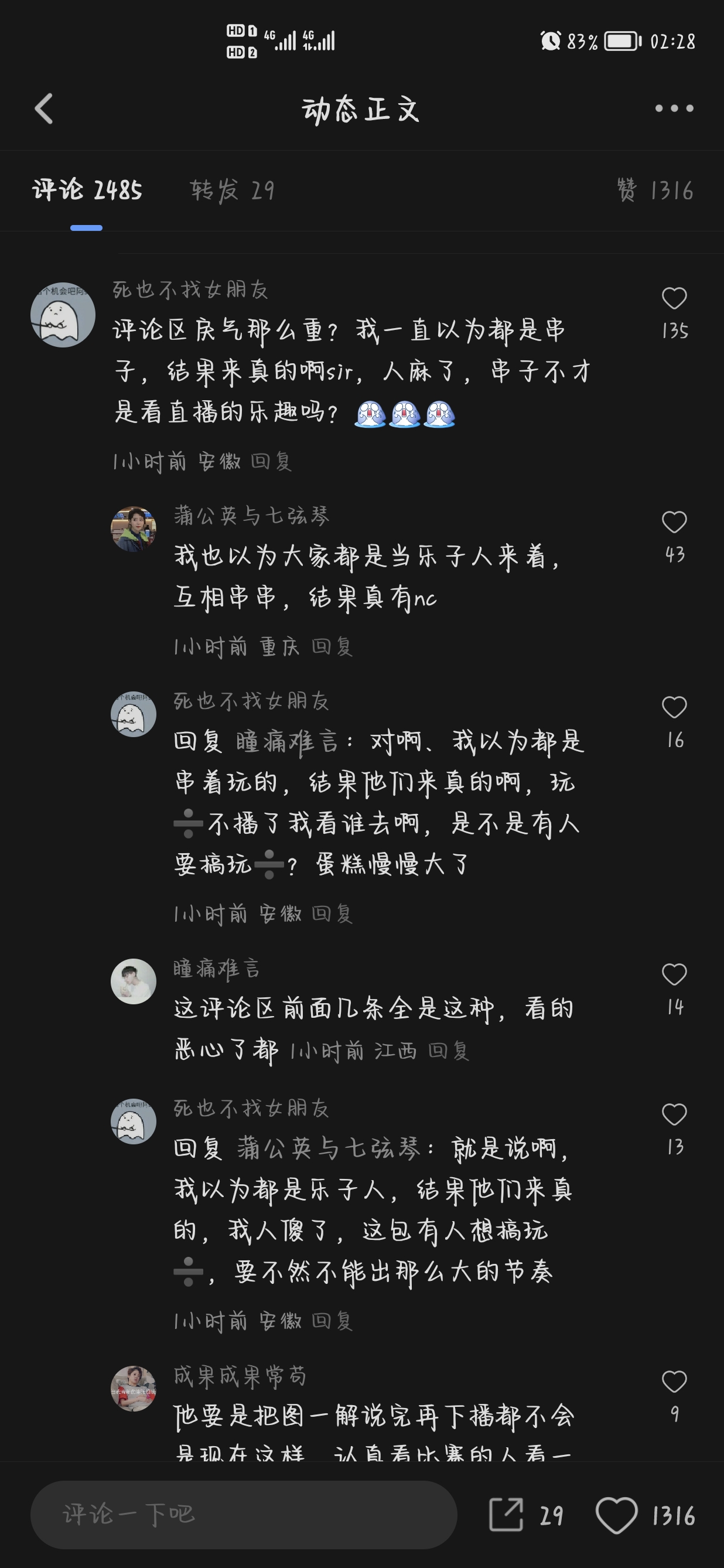
Task: Like the reply with 13 likes
Action: (x=674, y=1114)
